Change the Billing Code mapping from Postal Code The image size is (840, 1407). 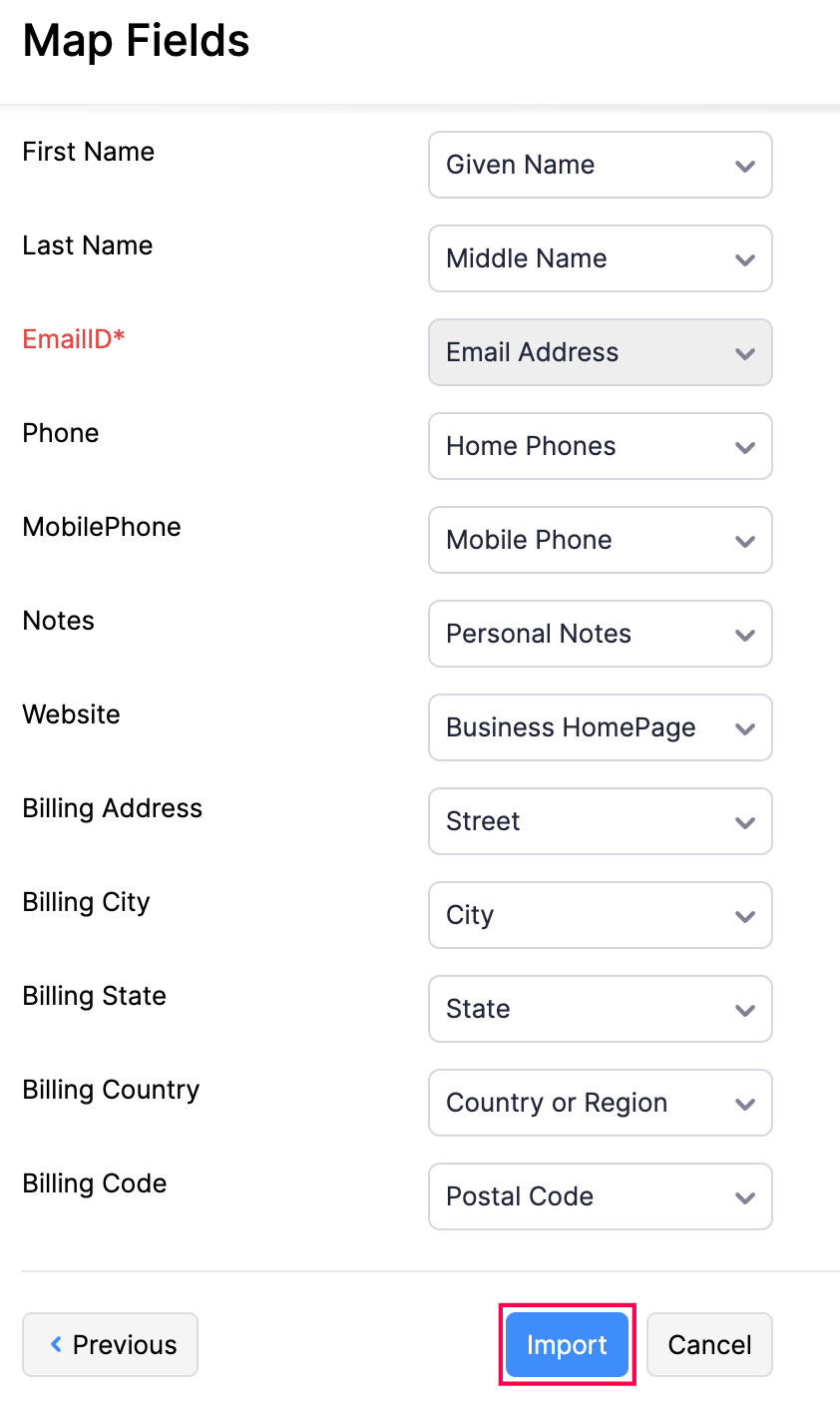[600, 1196]
